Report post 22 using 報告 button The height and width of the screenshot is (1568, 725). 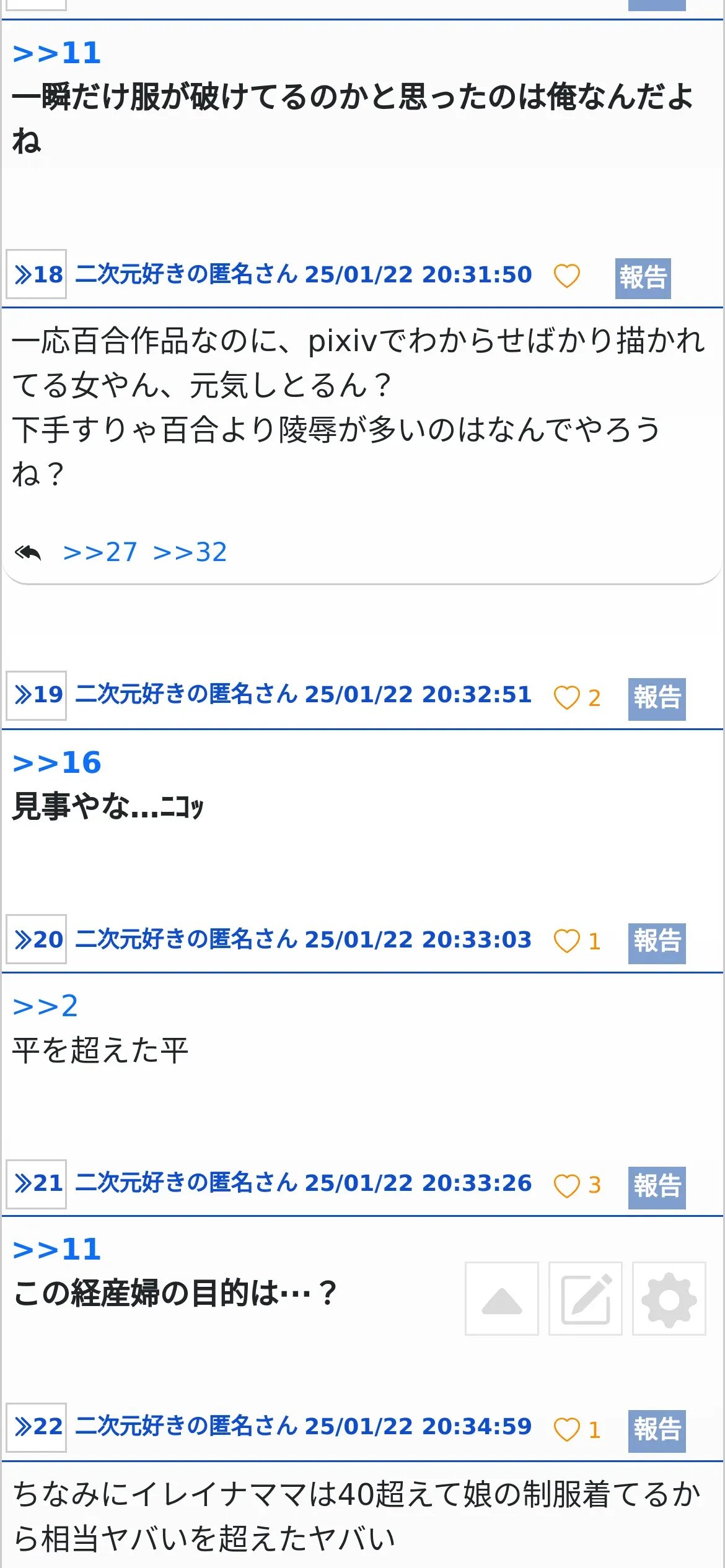coord(657,1431)
